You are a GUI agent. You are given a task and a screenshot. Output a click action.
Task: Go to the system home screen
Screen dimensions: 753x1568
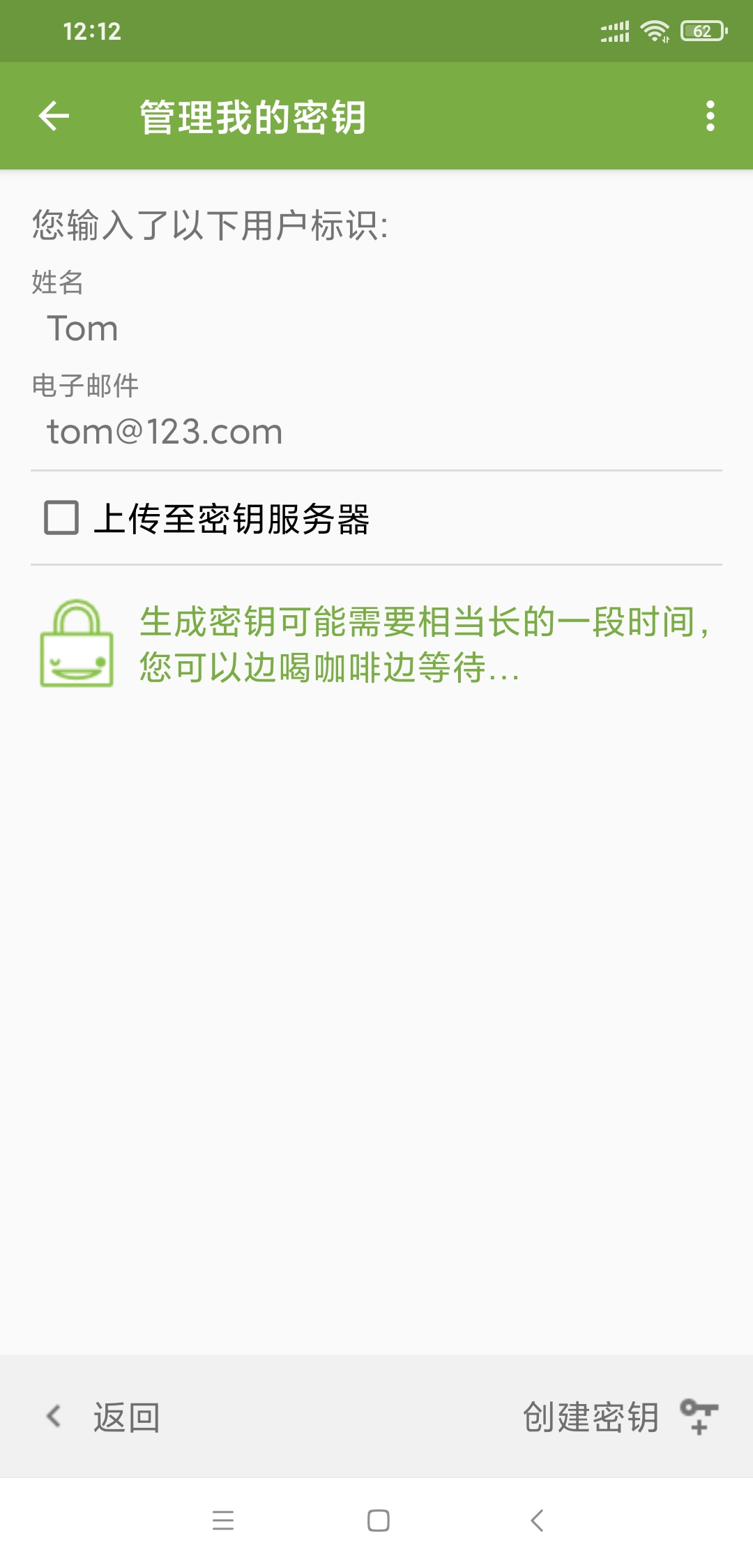(378, 1521)
